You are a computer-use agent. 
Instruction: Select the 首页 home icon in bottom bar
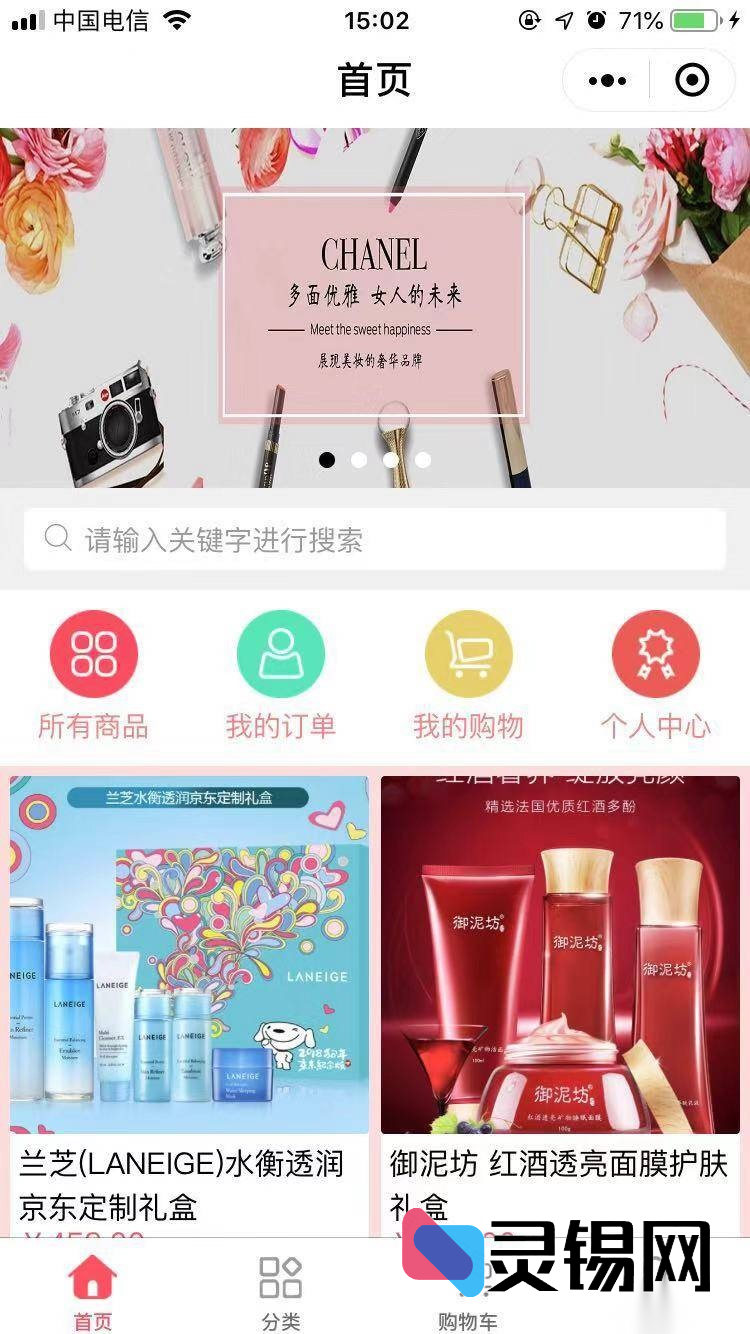pyautogui.click(x=92, y=1277)
